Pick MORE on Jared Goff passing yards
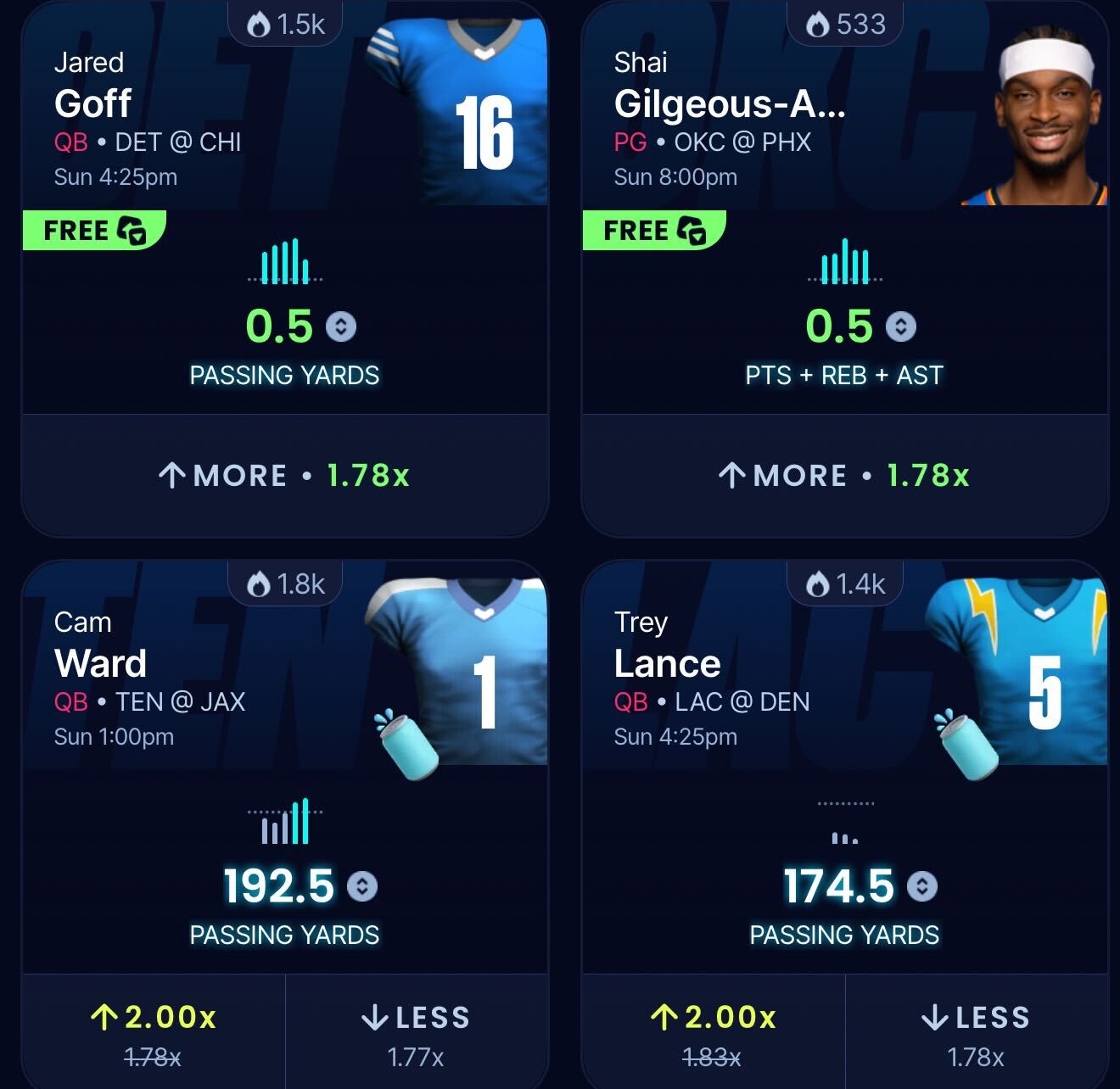The image size is (1120, 1089). click(284, 475)
